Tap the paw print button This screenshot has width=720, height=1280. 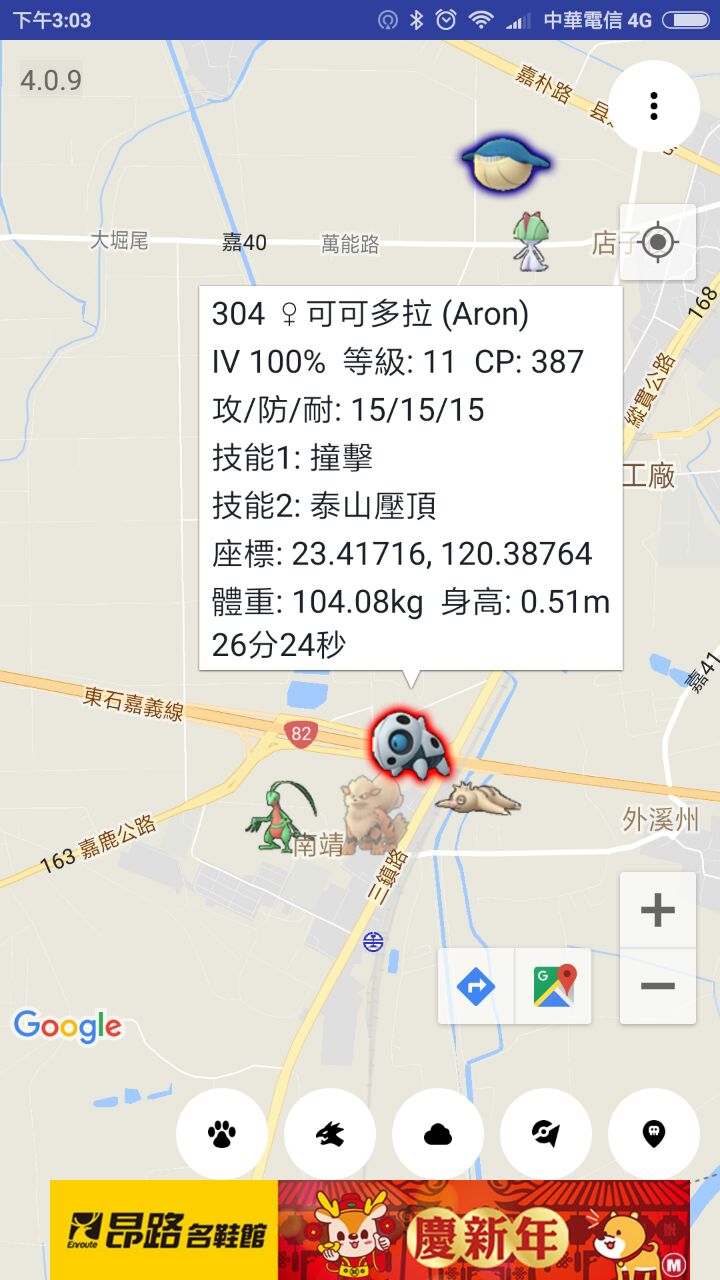pos(222,1134)
